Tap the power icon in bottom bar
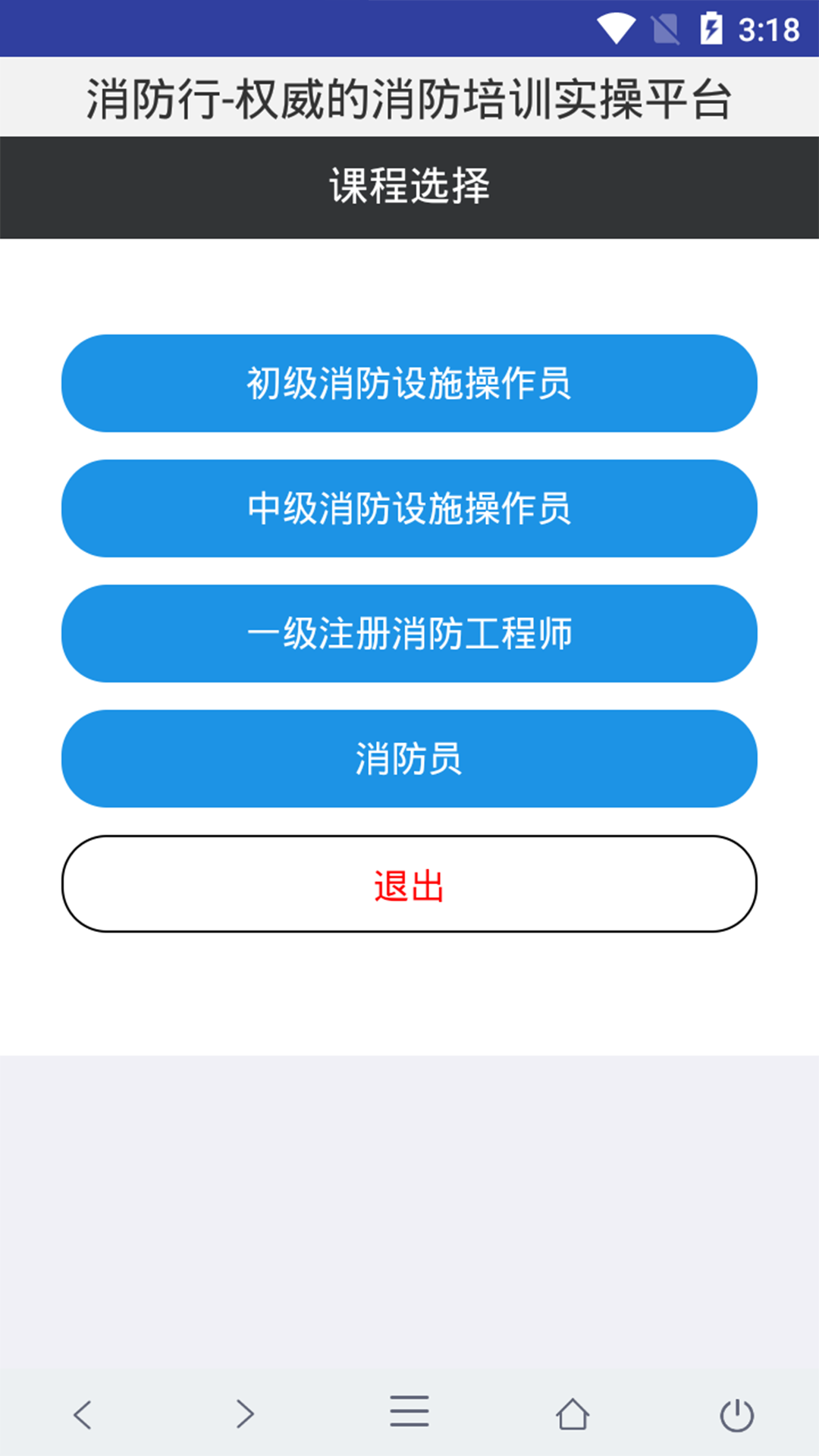The image size is (819, 1456). (x=736, y=1415)
